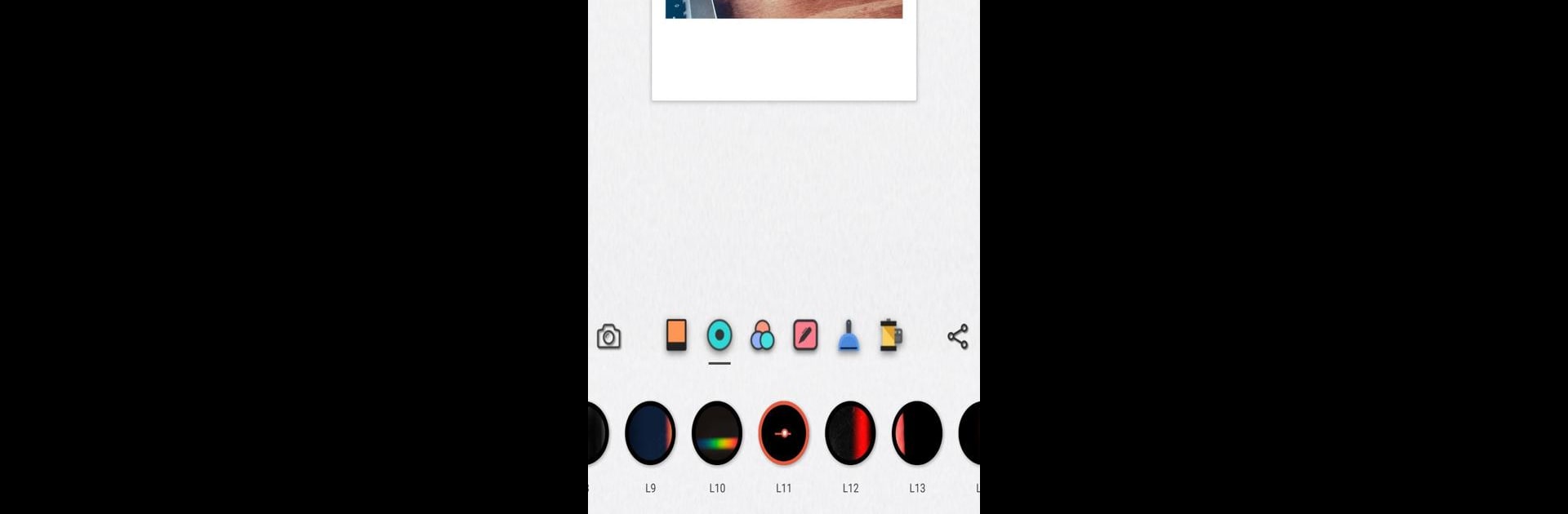The image size is (1568, 514).
Task: Open the camera icon
Action: 608,336
